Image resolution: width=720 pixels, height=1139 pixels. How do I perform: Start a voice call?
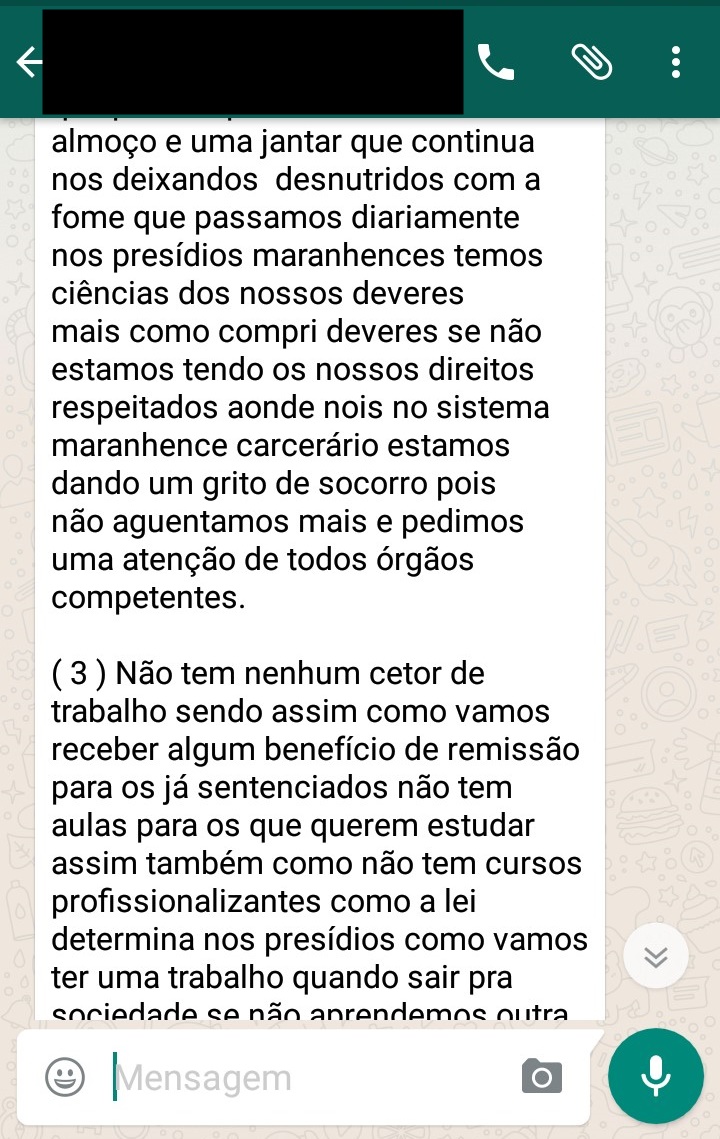pyautogui.click(x=495, y=63)
